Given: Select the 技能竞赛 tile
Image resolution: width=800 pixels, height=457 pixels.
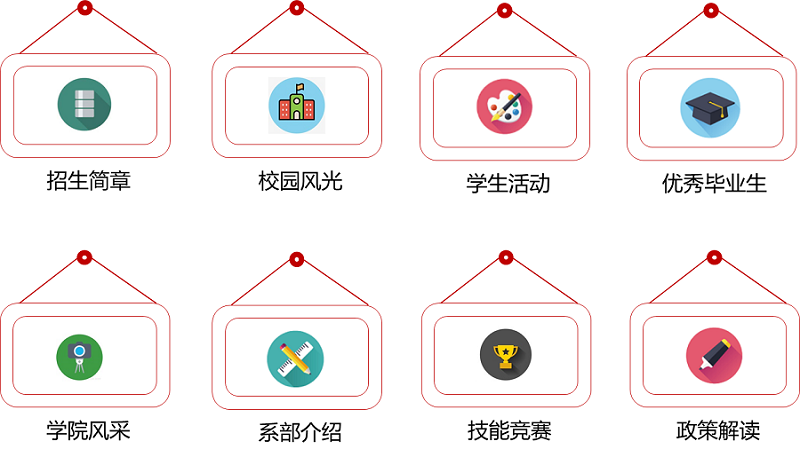Looking at the screenshot, I should pos(504,354).
